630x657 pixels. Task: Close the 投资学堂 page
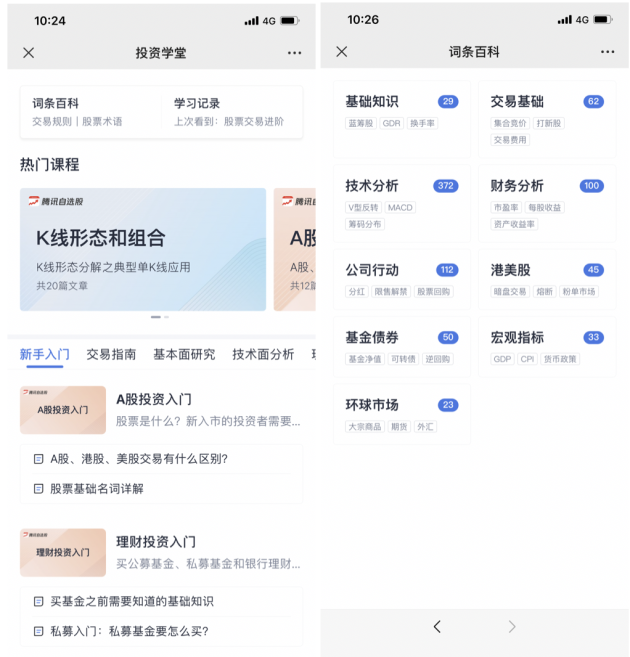coord(28,52)
